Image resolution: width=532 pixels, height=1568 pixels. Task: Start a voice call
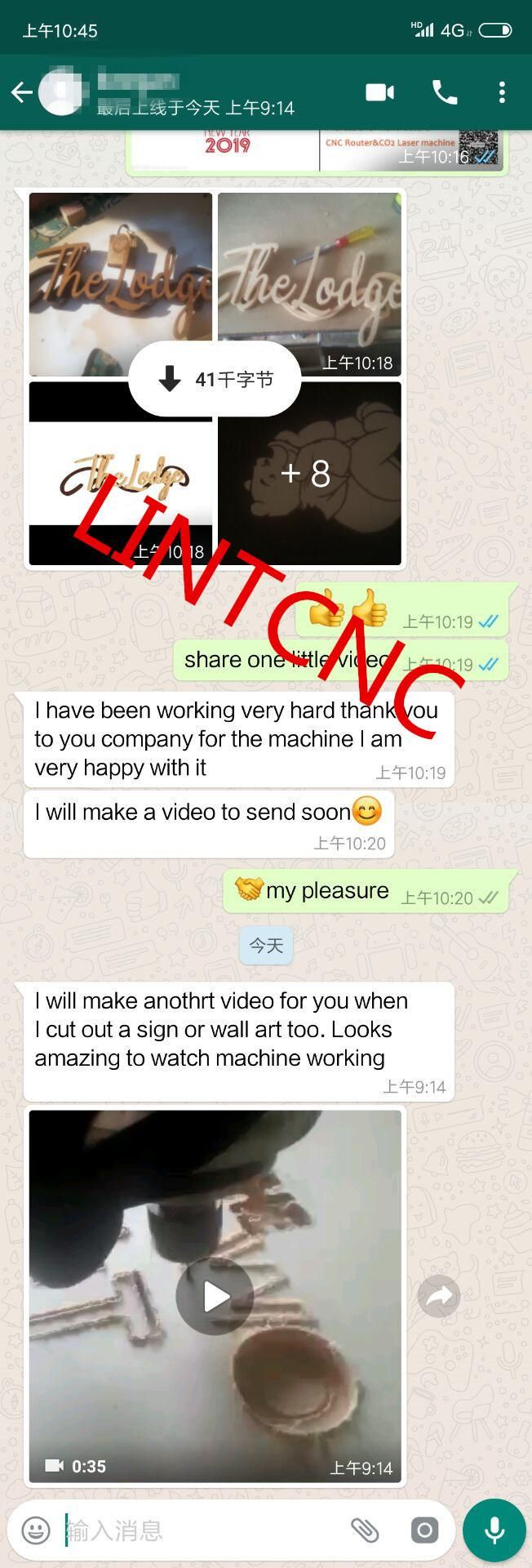tap(445, 92)
